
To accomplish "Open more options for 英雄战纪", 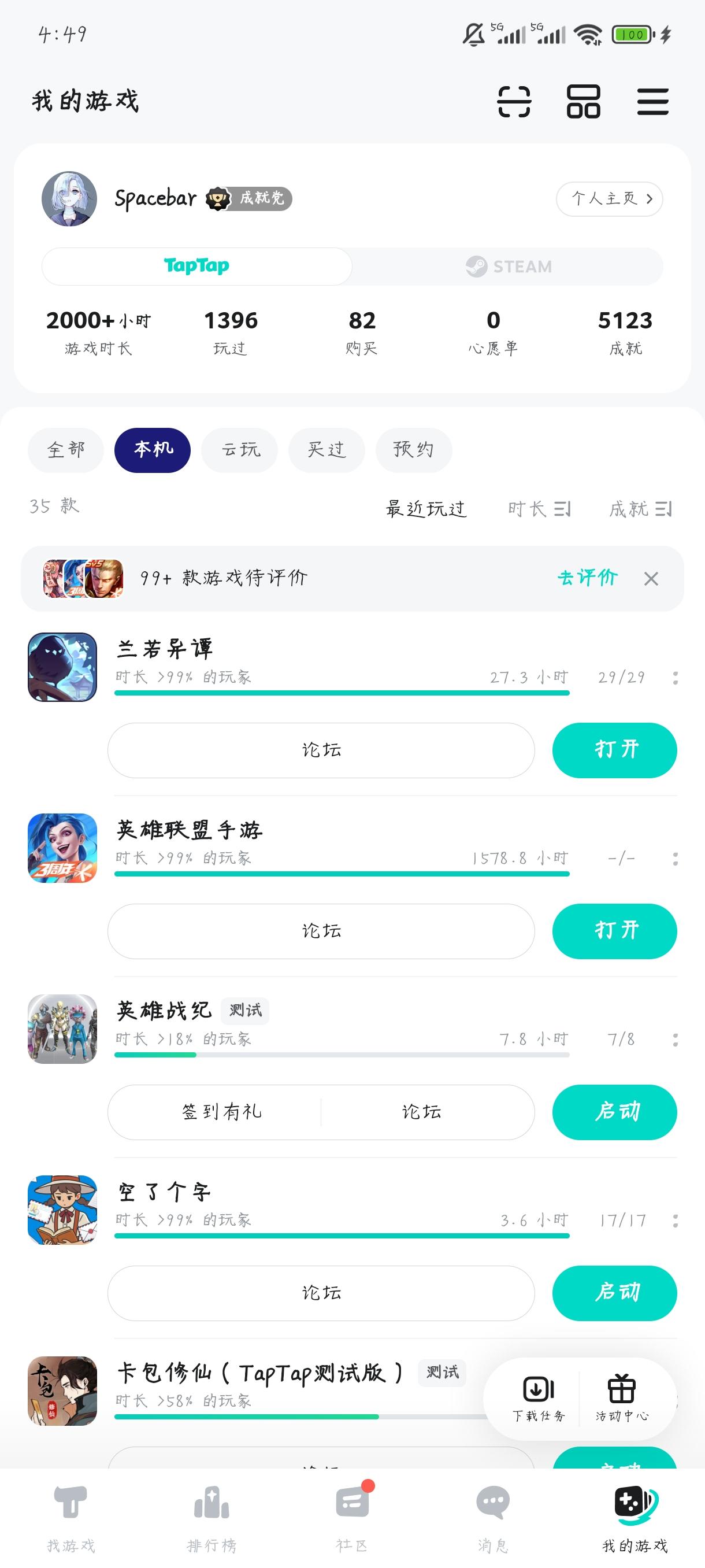I will point(675,1040).
